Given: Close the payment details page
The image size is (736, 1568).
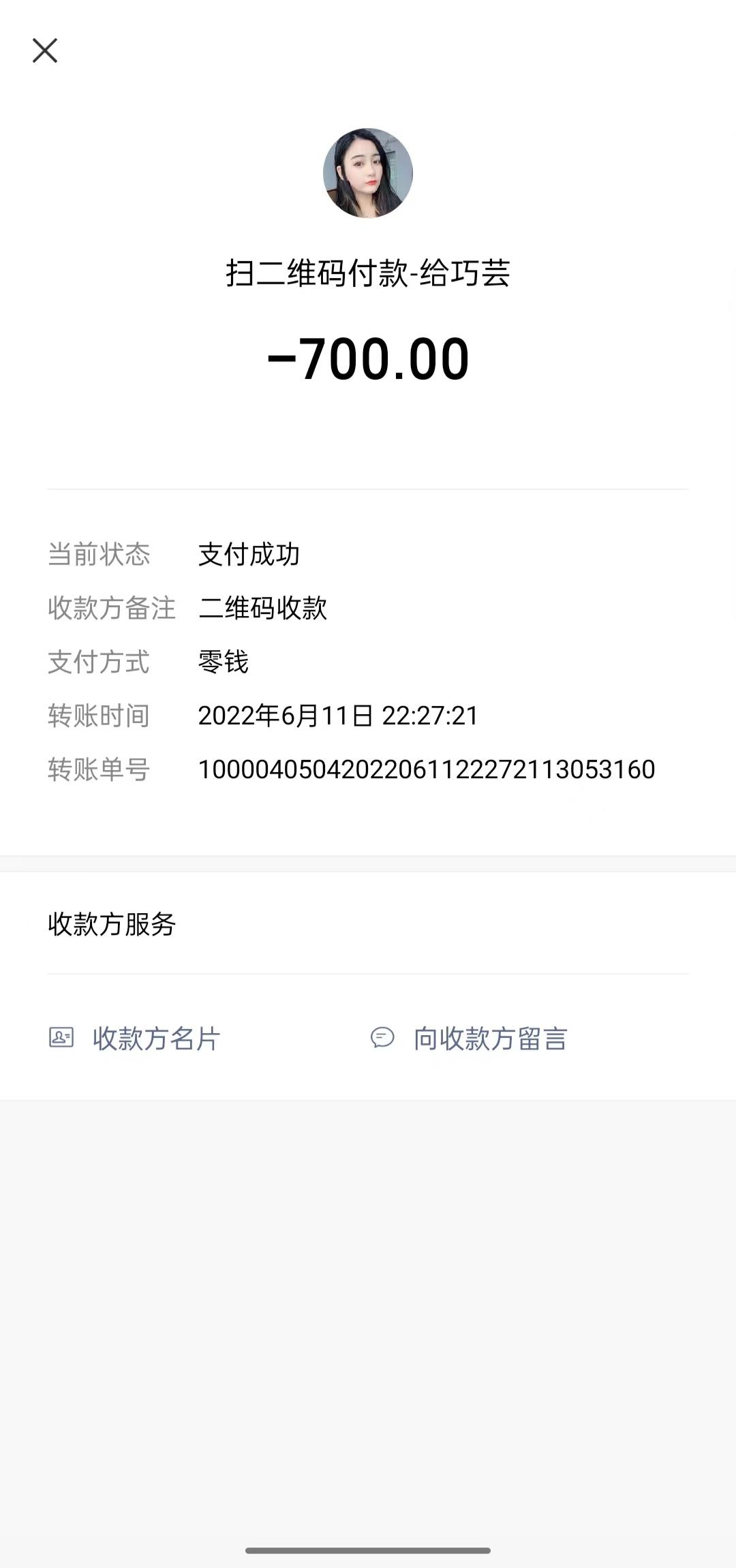Looking at the screenshot, I should tap(45, 50).
